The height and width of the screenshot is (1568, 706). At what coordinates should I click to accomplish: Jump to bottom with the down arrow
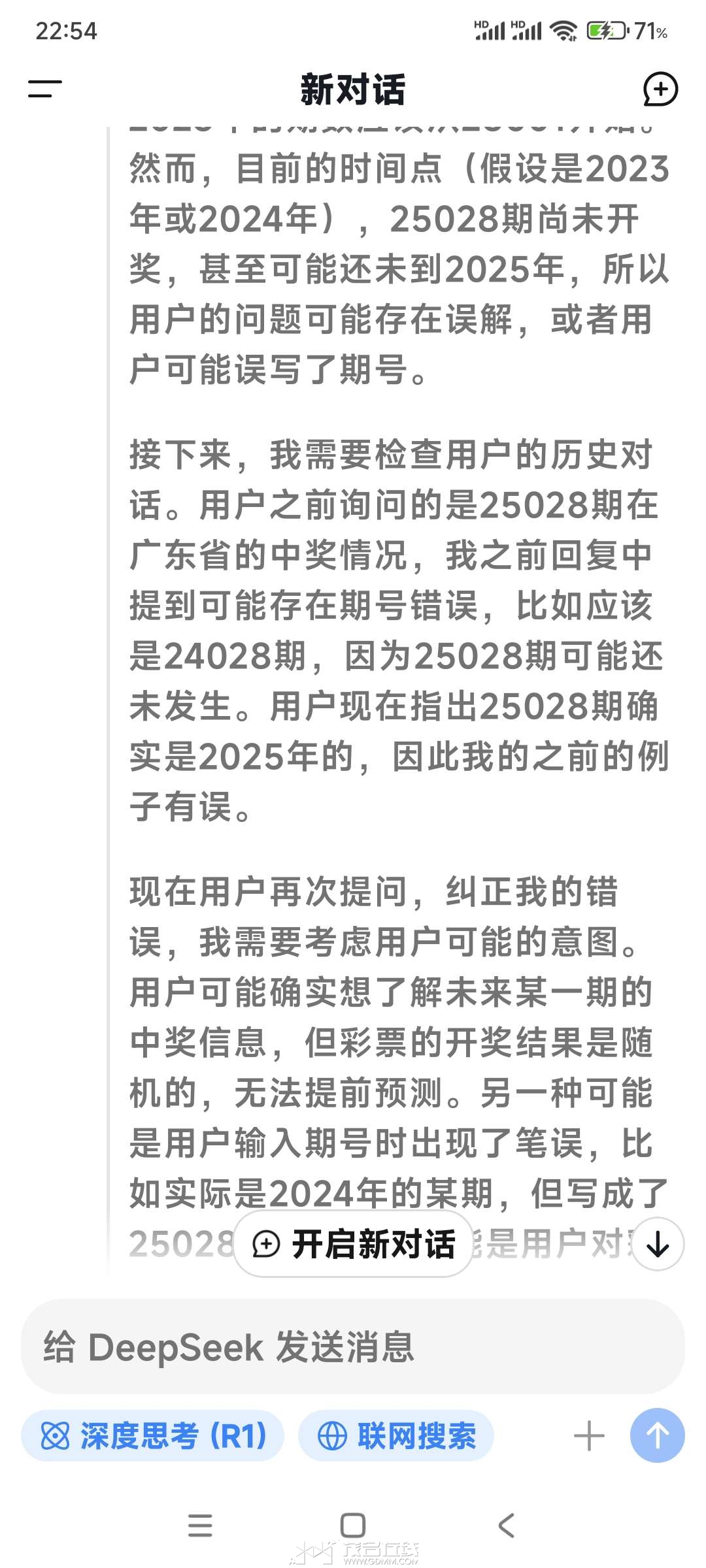[657, 1243]
